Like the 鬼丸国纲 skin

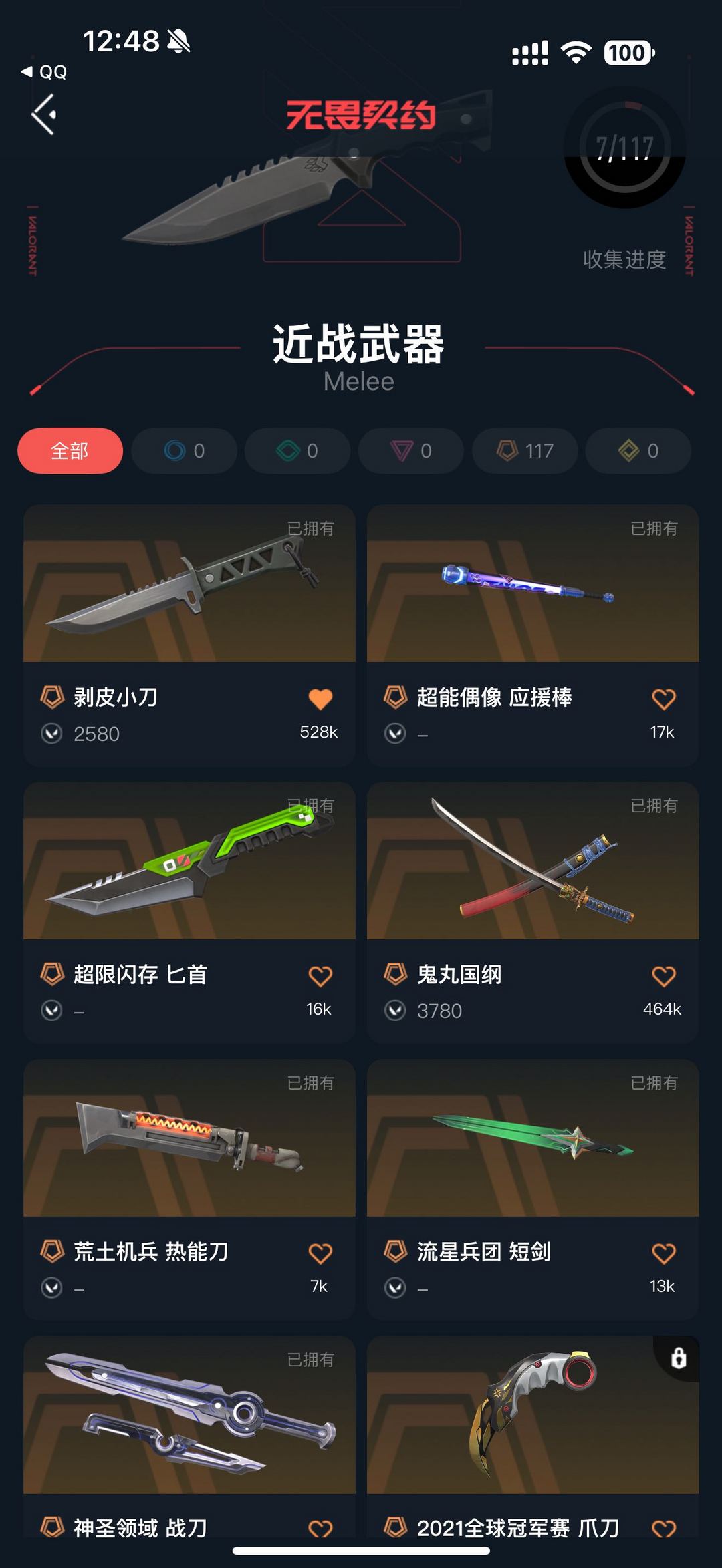[664, 976]
